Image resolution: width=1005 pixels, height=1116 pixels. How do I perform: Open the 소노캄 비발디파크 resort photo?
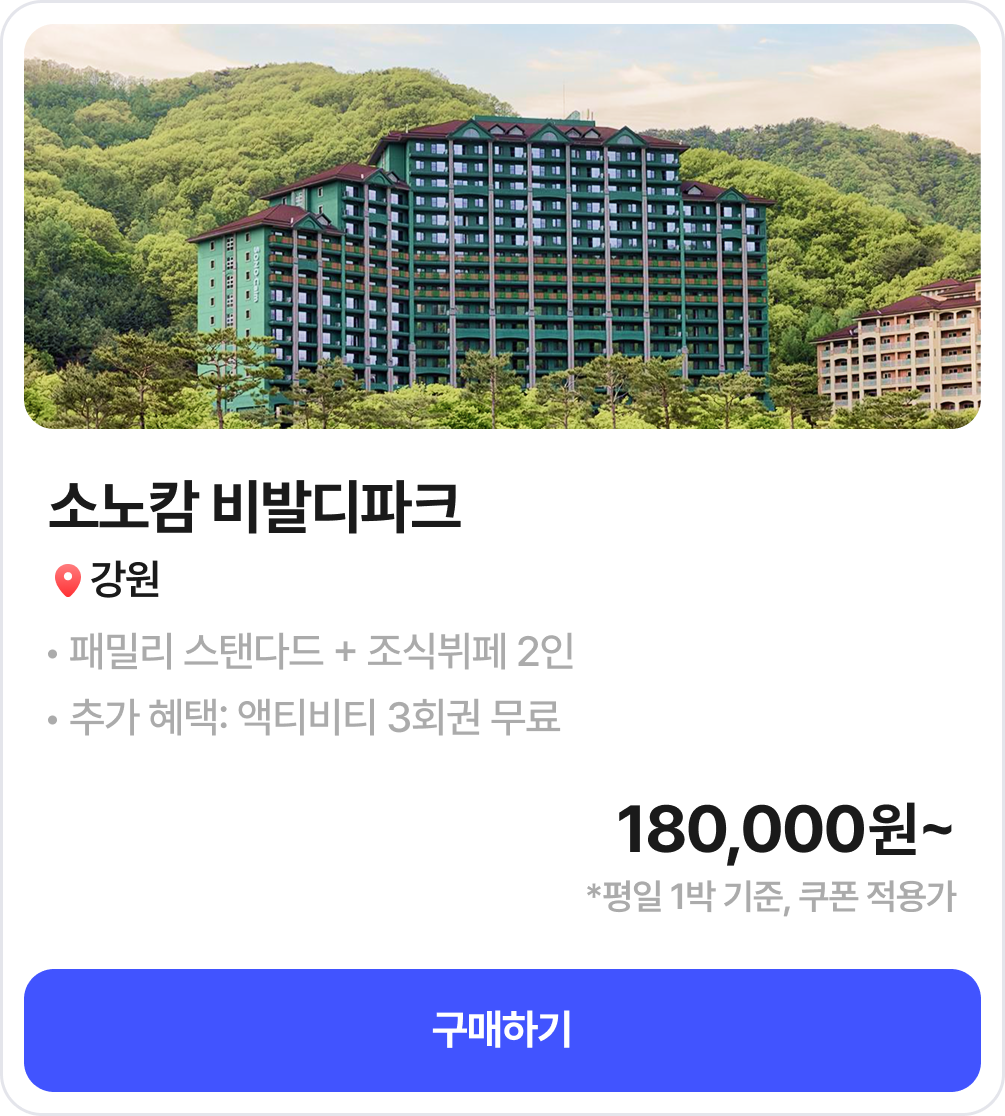click(502, 227)
